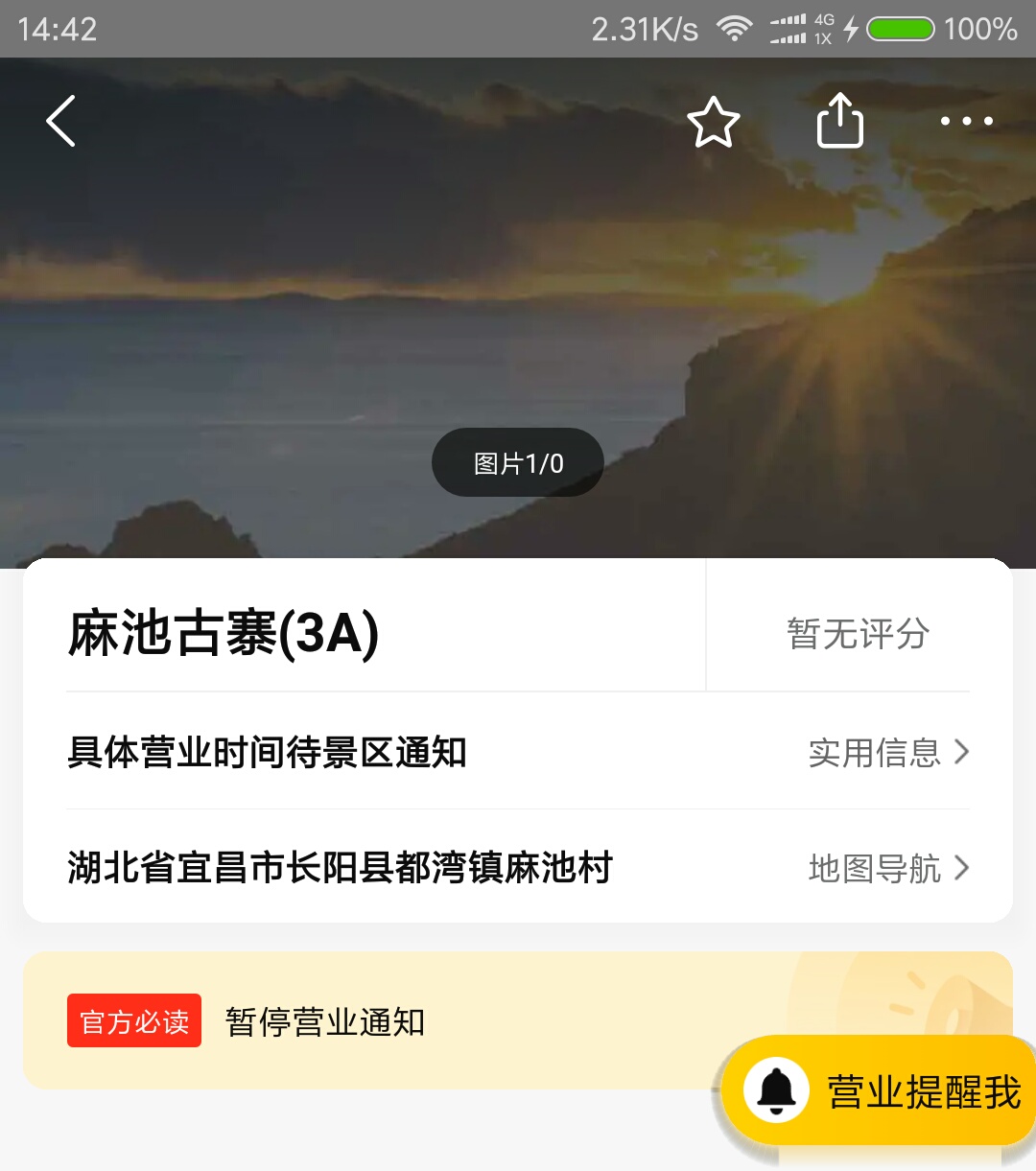
Task: Favorite this scenic spot with the star
Action: click(714, 122)
